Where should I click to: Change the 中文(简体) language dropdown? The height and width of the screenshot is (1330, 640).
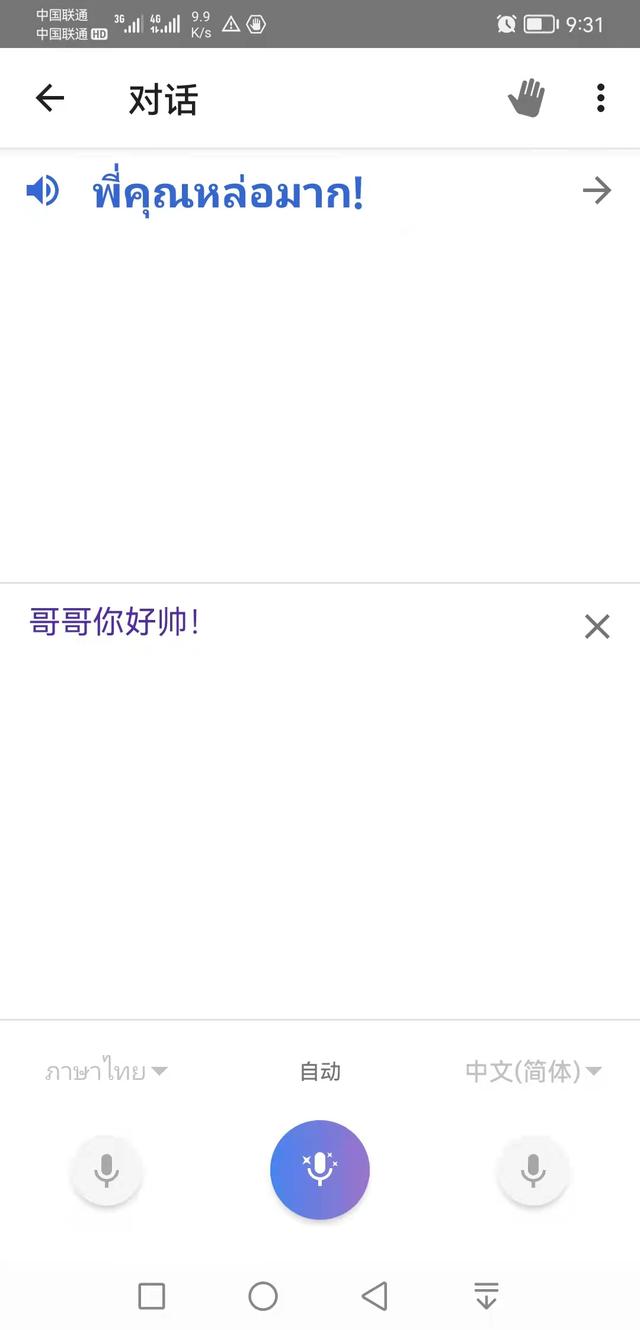[x=533, y=1072]
